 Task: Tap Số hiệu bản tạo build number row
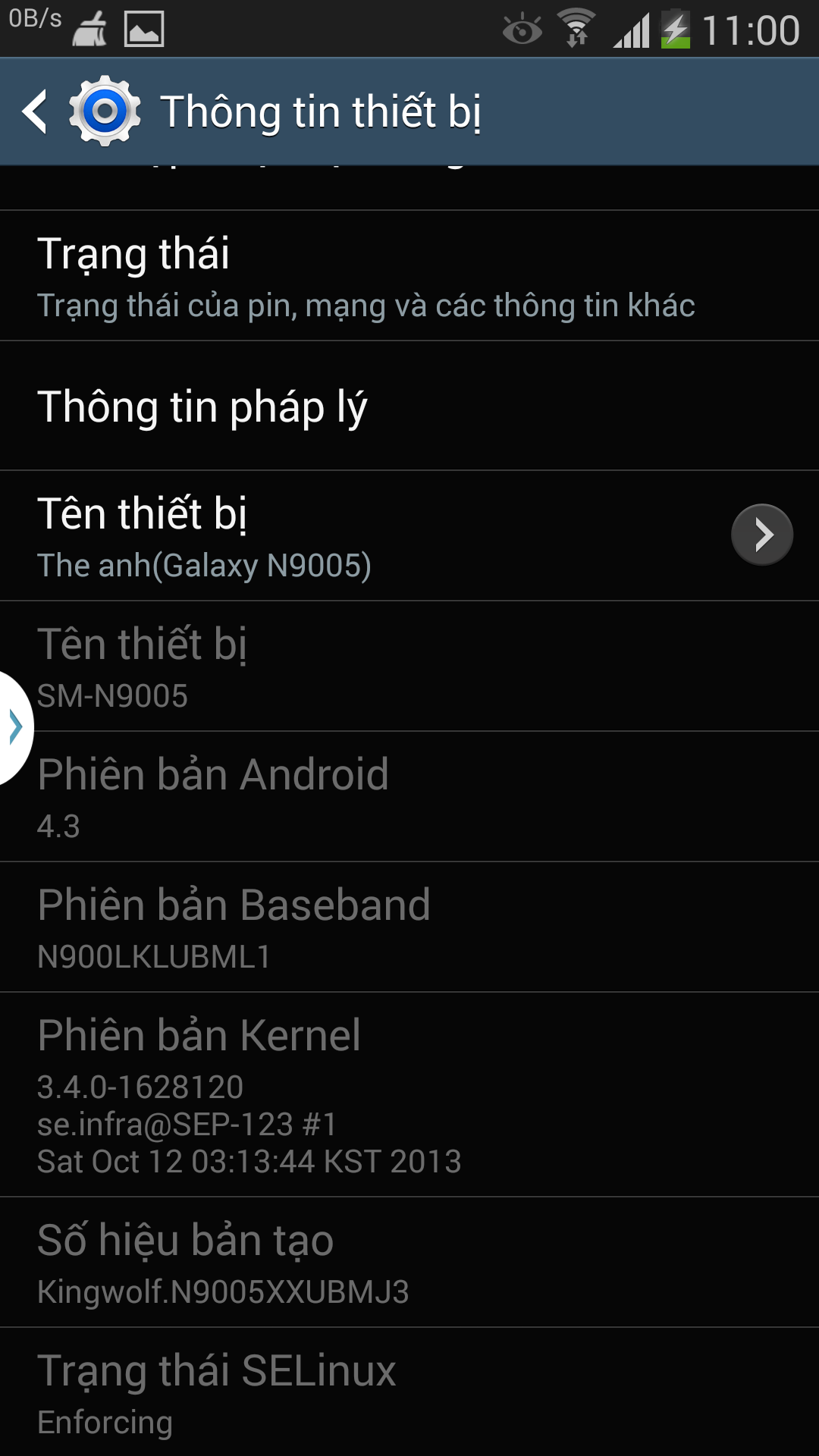[x=409, y=1263]
